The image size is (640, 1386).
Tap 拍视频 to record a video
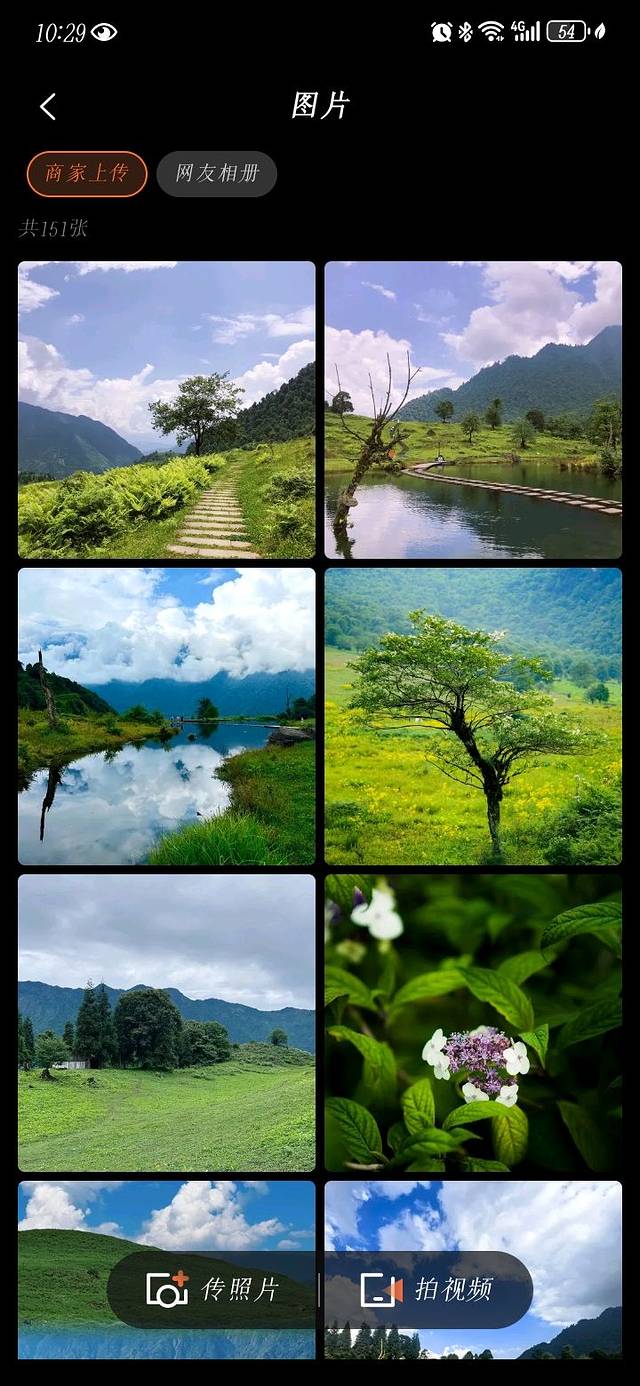pyautogui.click(x=427, y=1290)
